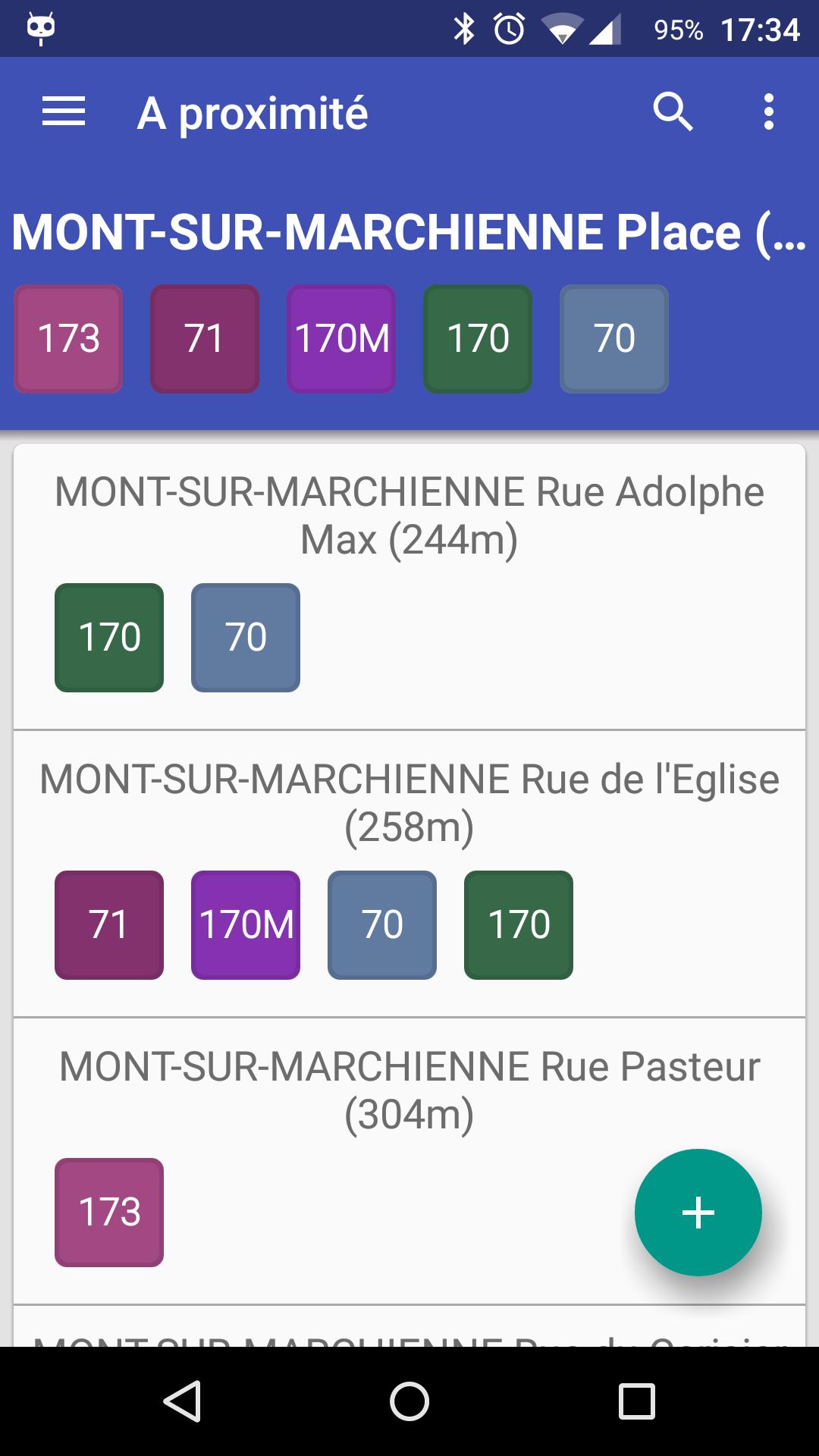Image resolution: width=819 pixels, height=1456 pixels.
Task: Choose line 70 at Rue Adolphe Max
Action: pyautogui.click(x=246, y=637)
